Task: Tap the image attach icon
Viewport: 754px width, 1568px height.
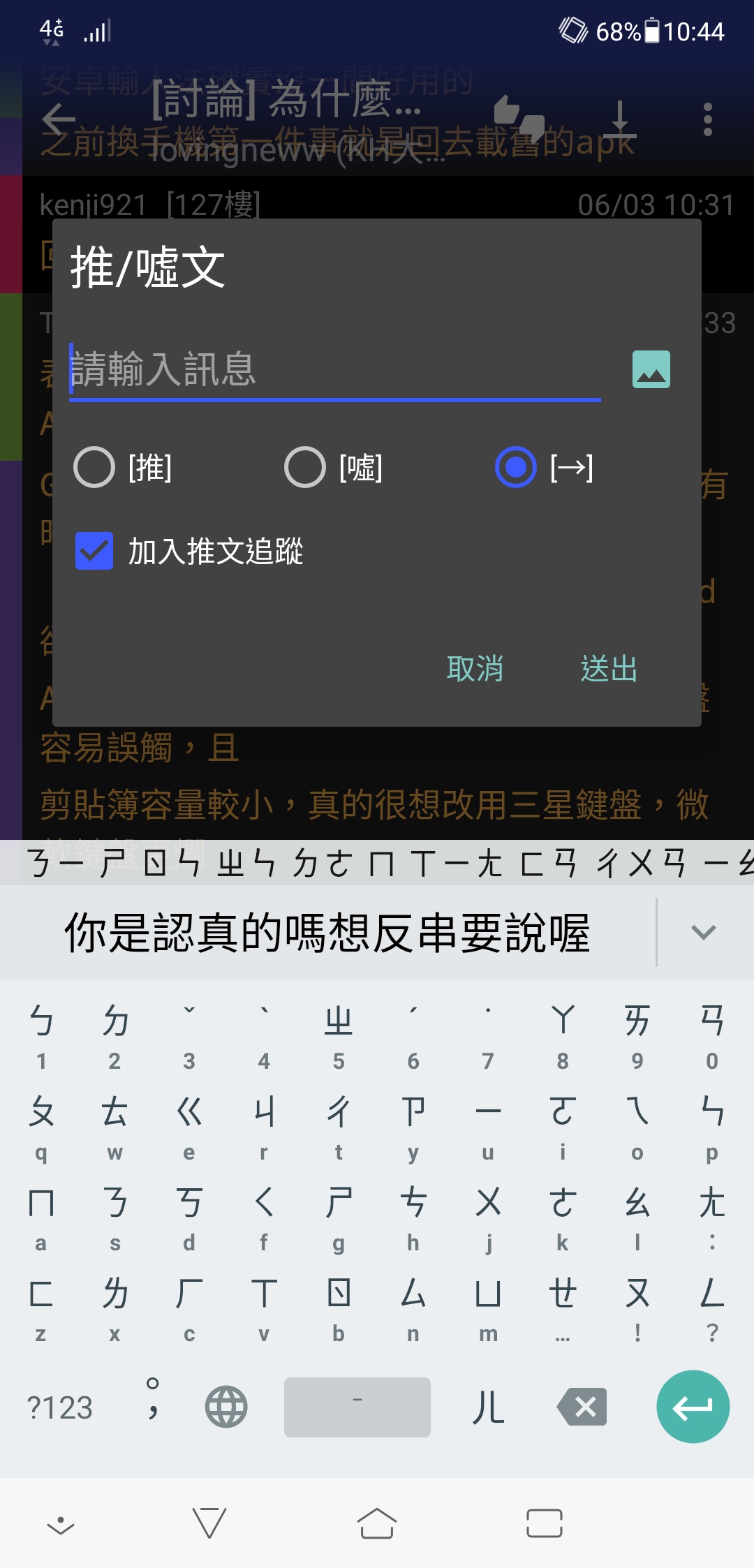Action: coord(651,369)
